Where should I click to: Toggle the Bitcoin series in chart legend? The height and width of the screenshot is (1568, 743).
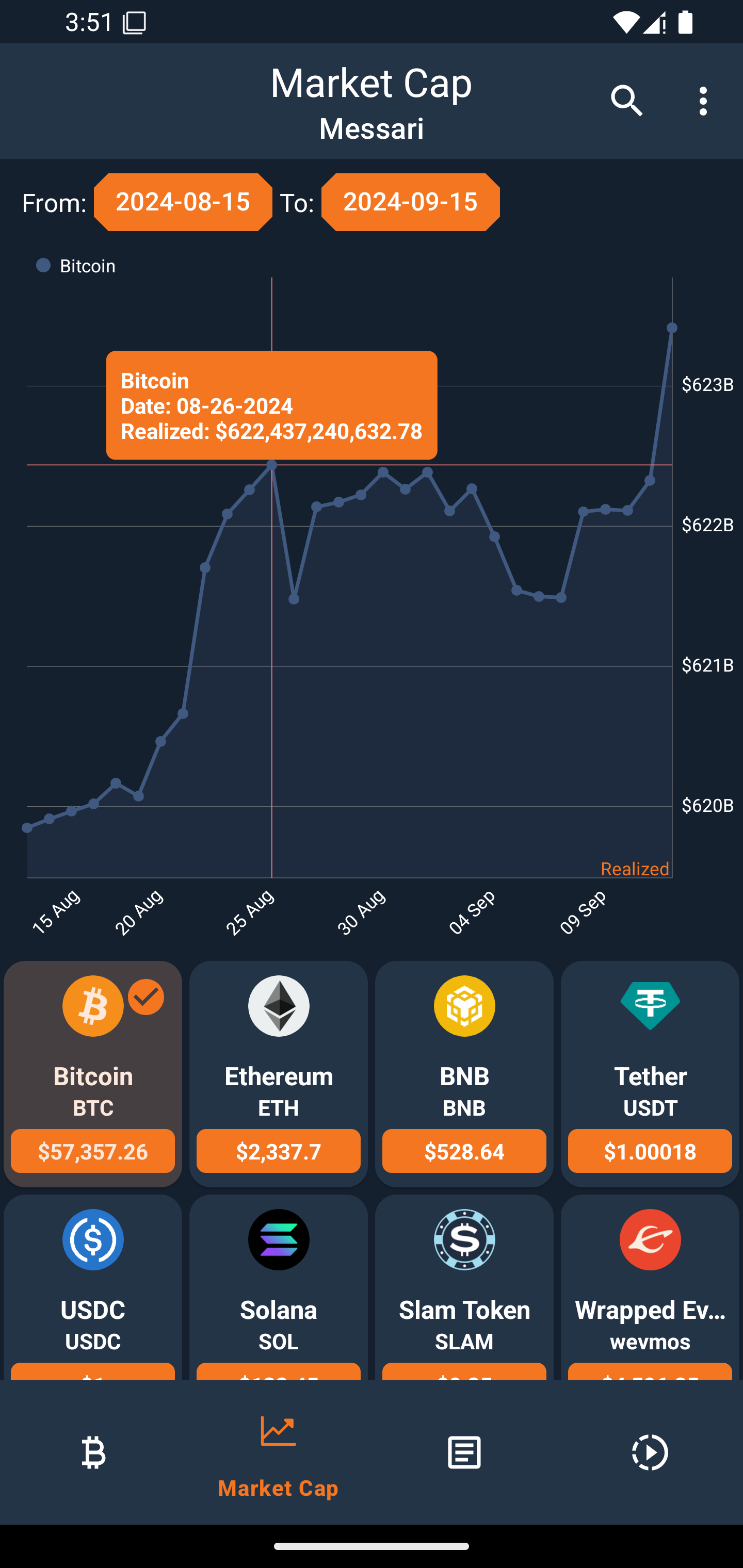[76, 266]
